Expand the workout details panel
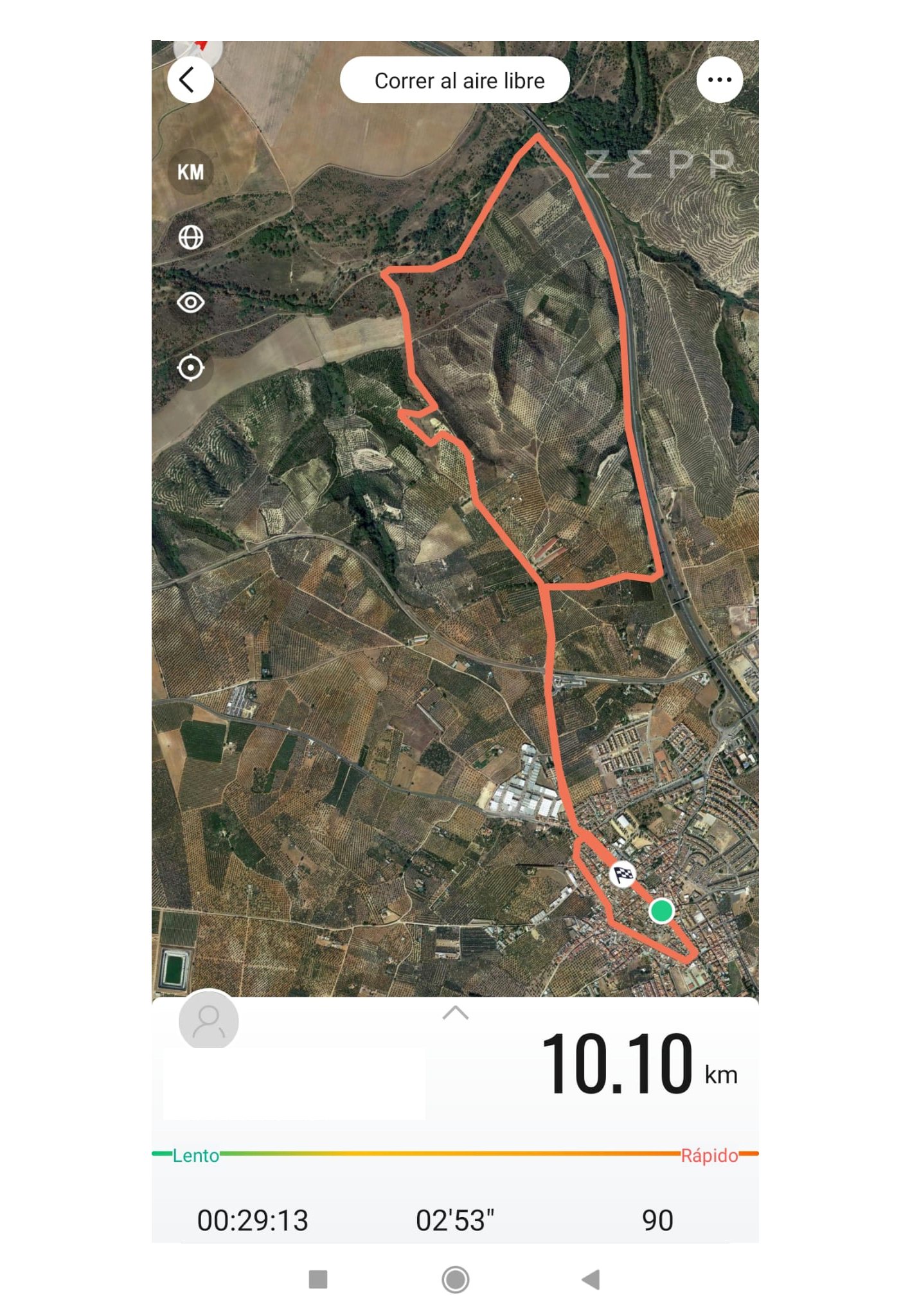The width and height of the screenshot is (910, 1316). [x=455, y=1013]
